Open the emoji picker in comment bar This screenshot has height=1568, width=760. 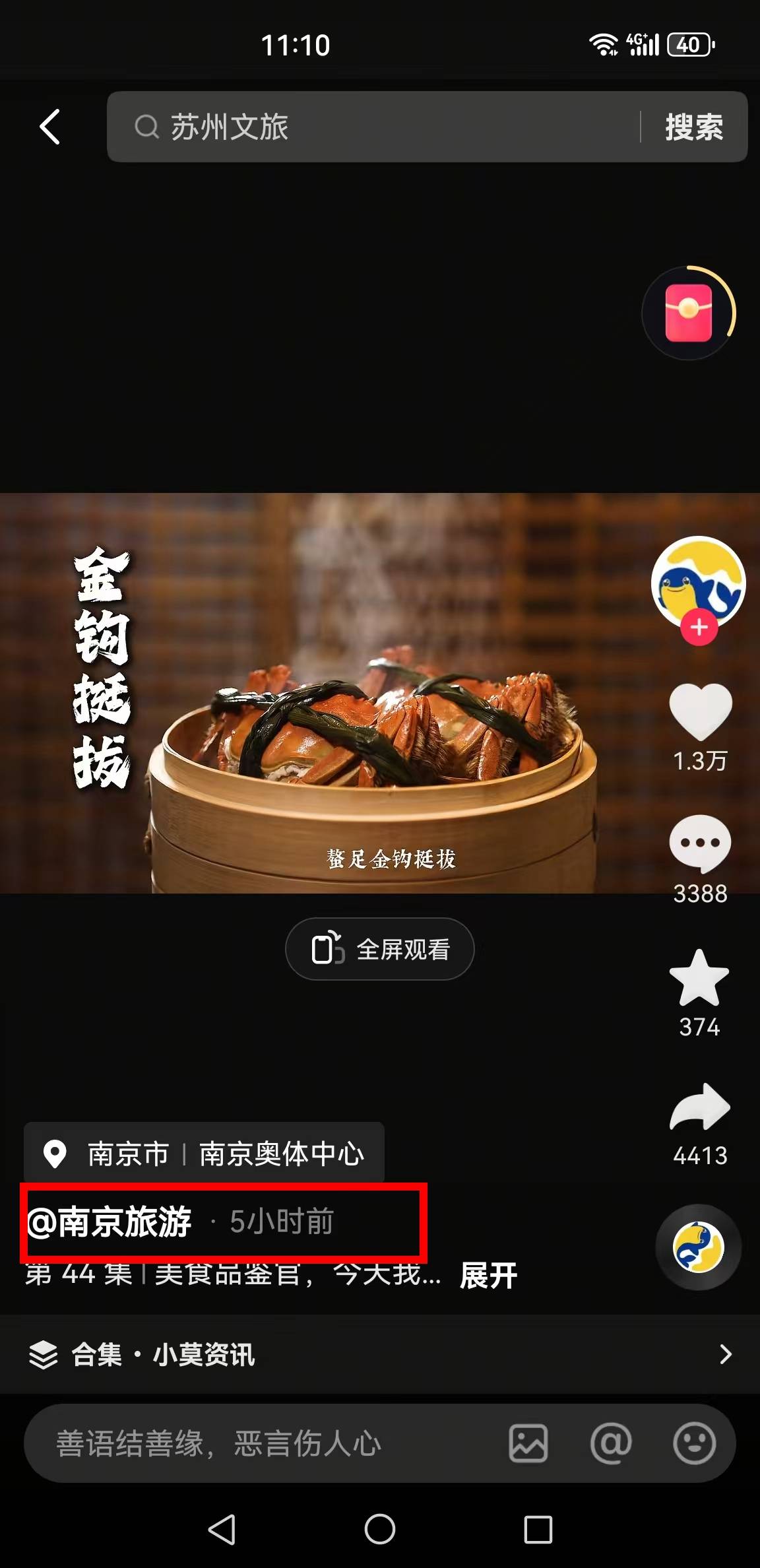[x=694, y=1444]
